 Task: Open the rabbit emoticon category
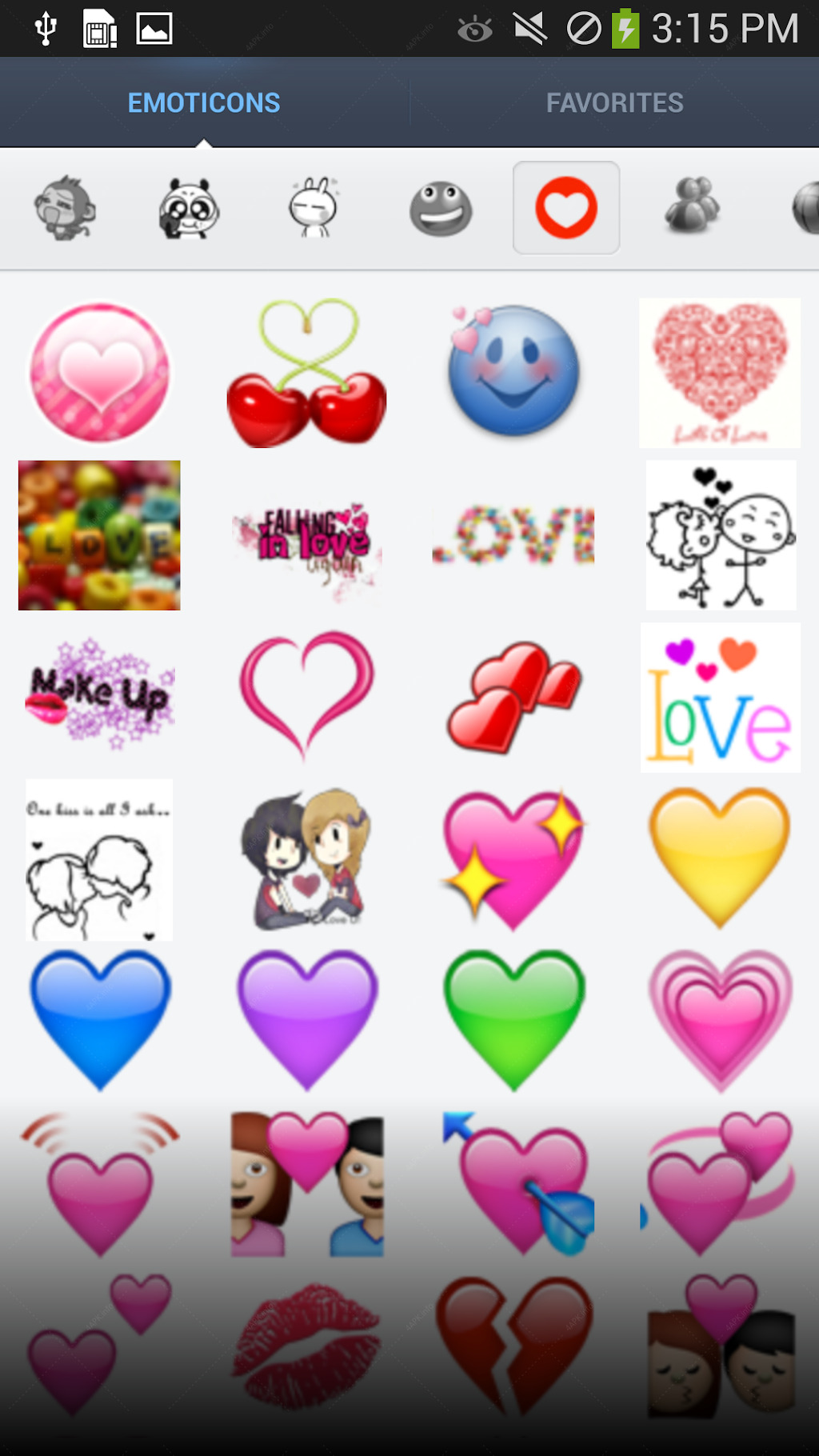coord(314,208)
